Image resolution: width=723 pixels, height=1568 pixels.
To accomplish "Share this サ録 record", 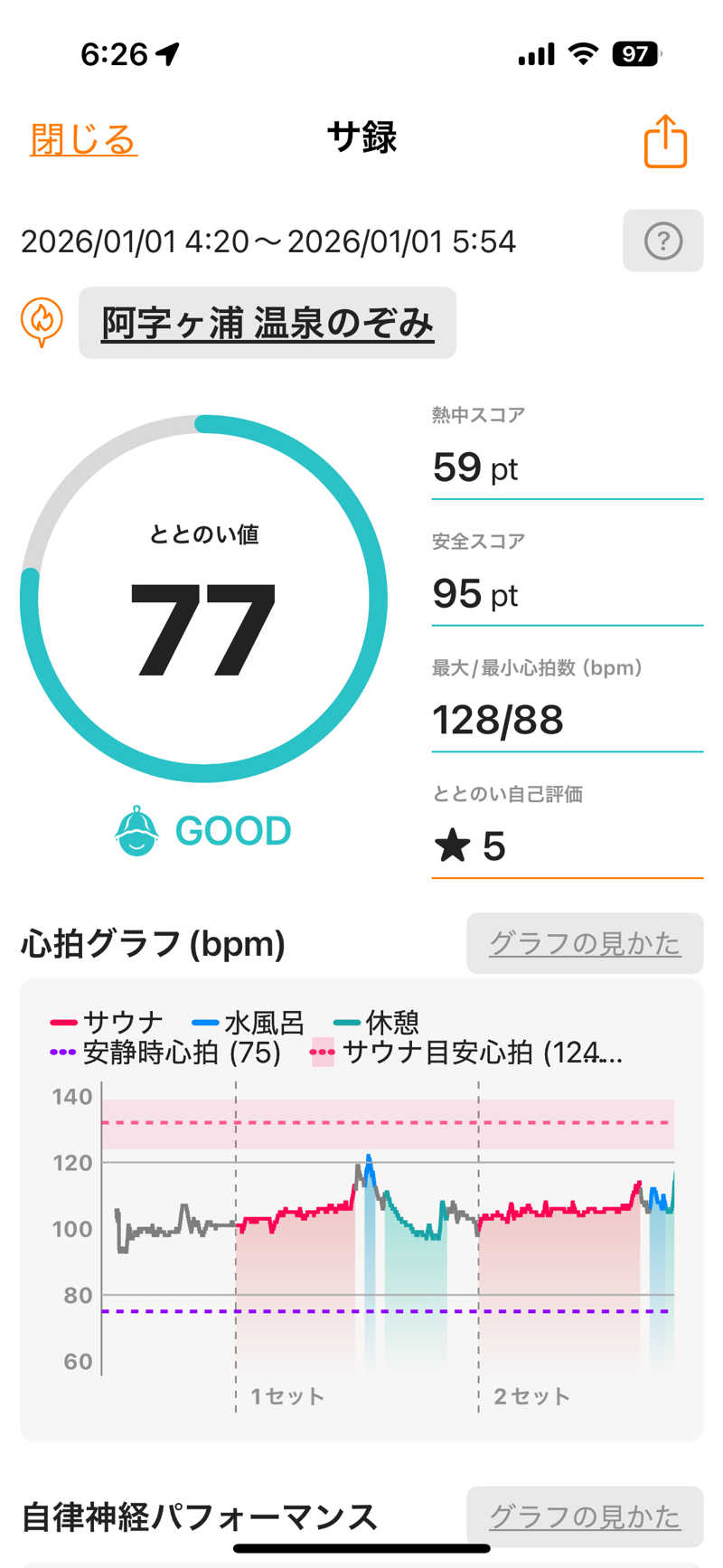I will 665,142.
